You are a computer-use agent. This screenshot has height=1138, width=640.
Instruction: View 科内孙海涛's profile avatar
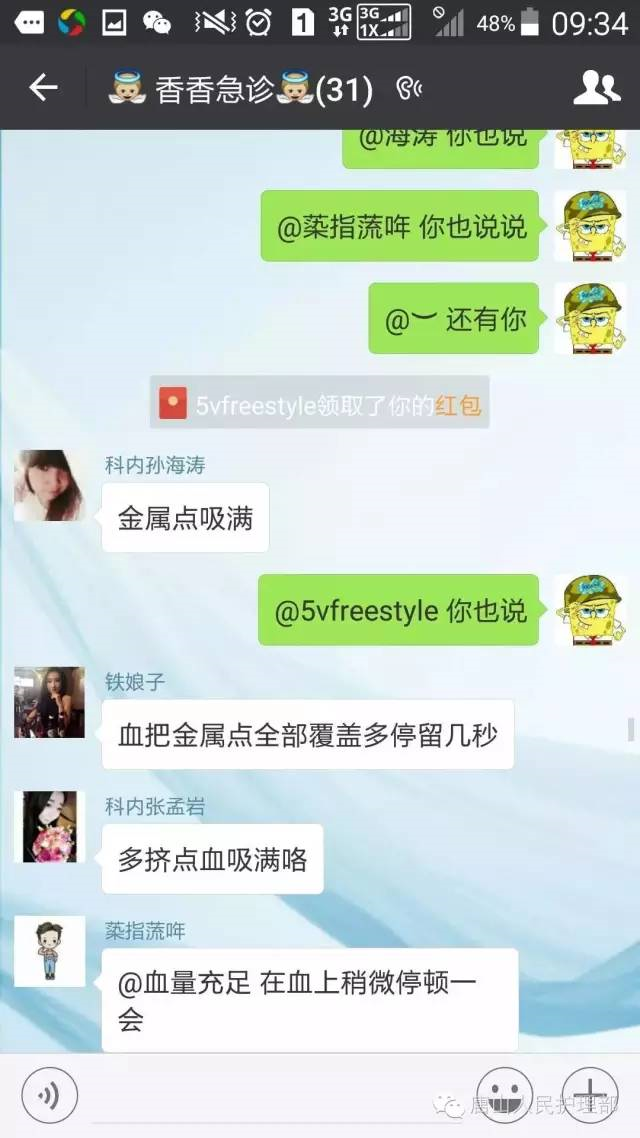pyautogui.click(x=49, y=486)
